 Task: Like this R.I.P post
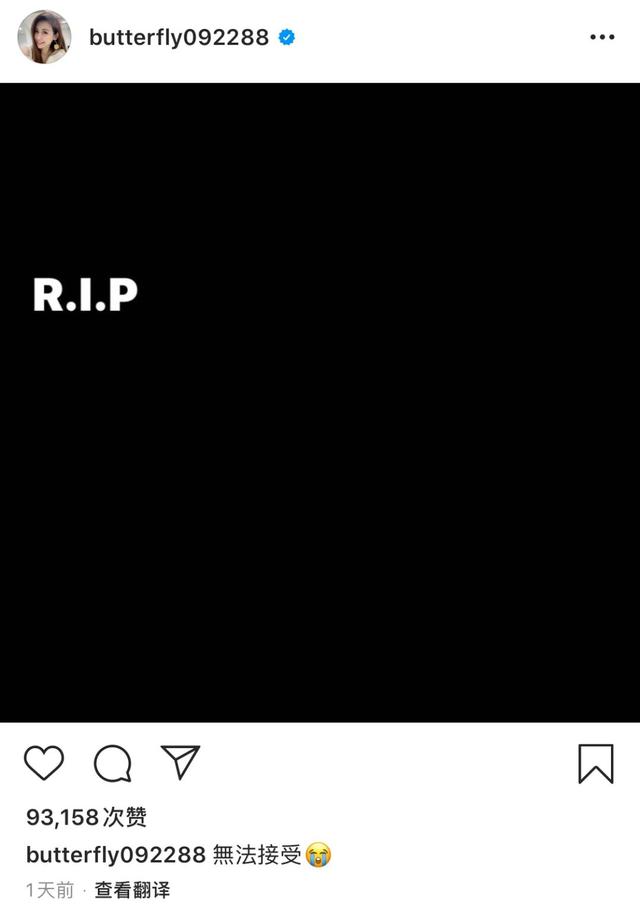pos(44,763)
